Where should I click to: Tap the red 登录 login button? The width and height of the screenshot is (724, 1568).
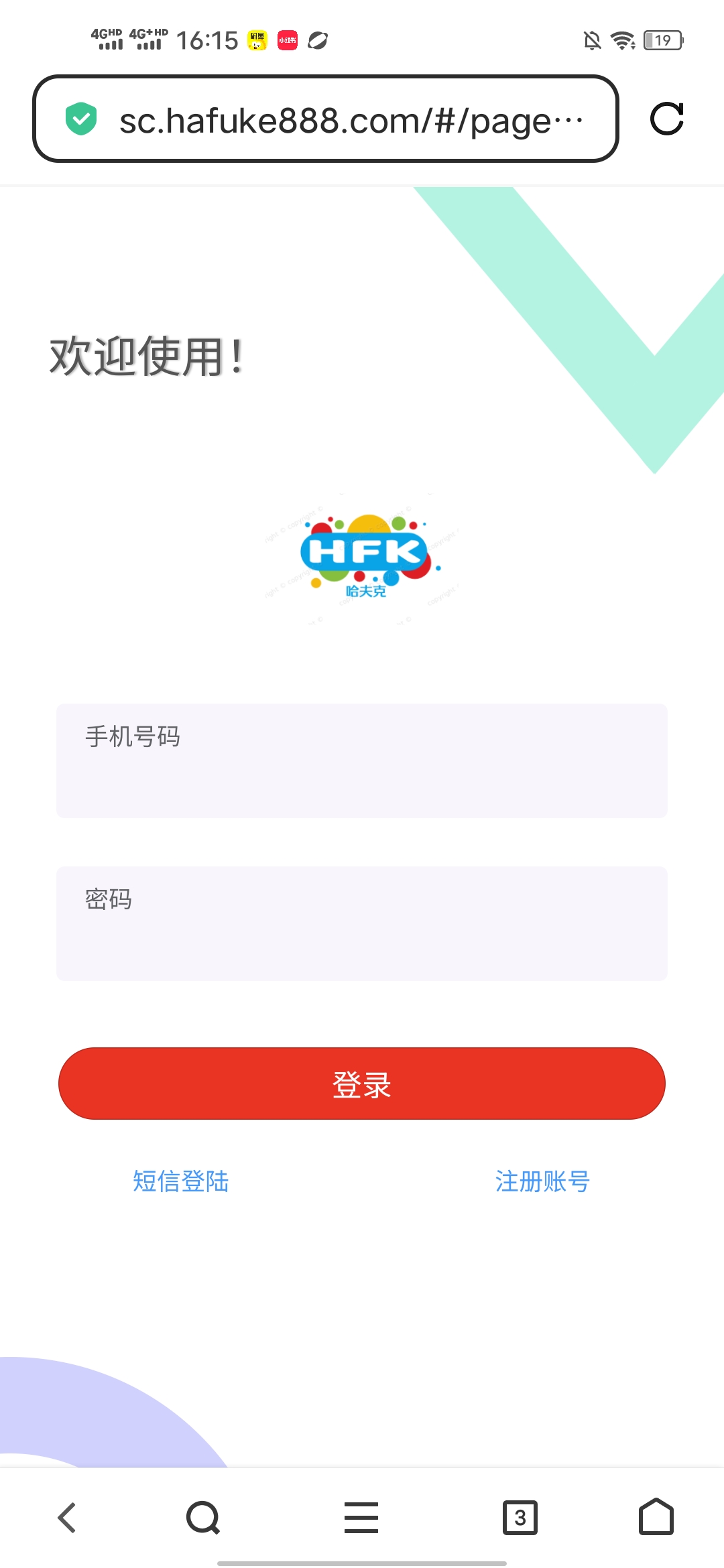pos(362,1084)
